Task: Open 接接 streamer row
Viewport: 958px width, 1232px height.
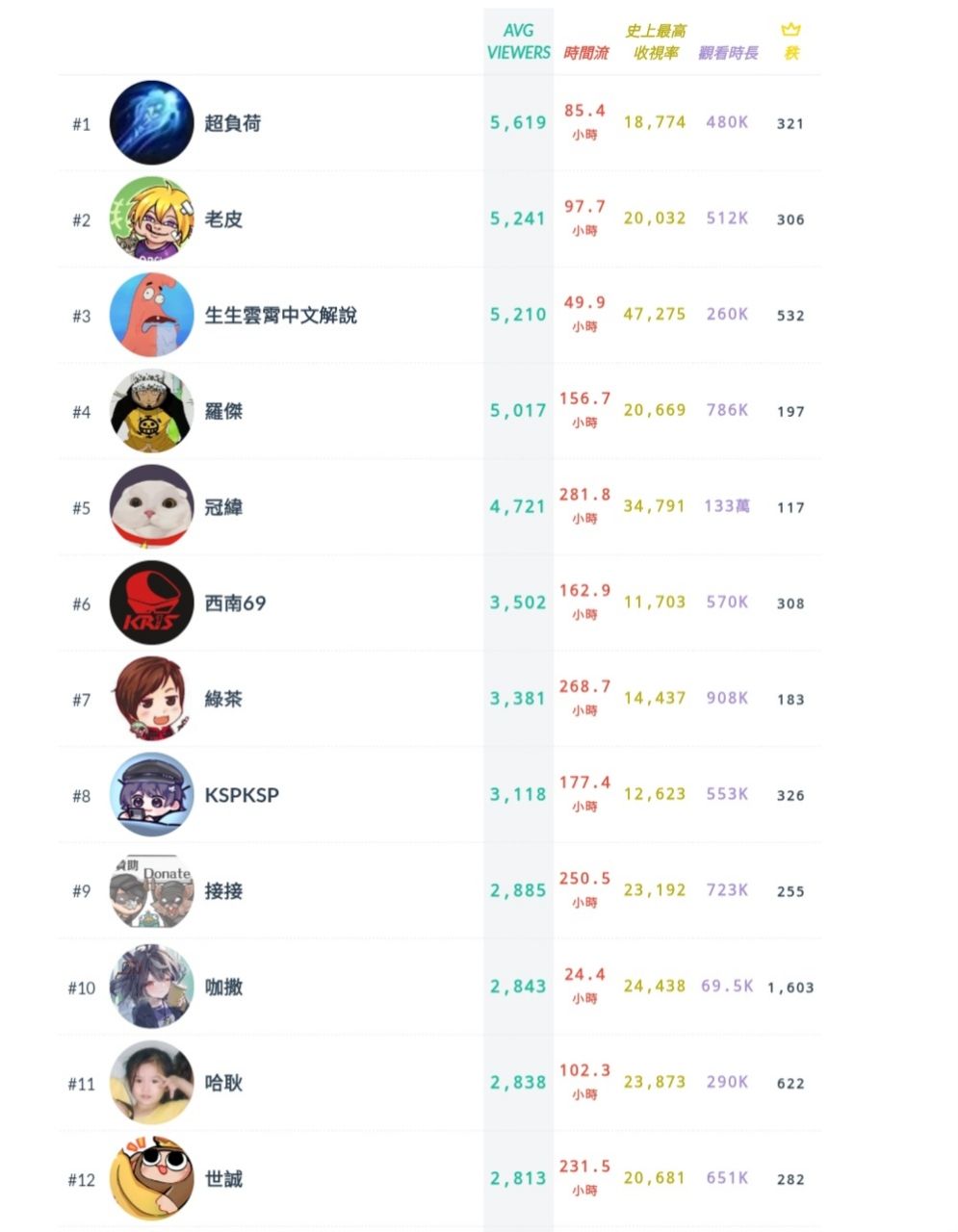Action: (223, 891)
